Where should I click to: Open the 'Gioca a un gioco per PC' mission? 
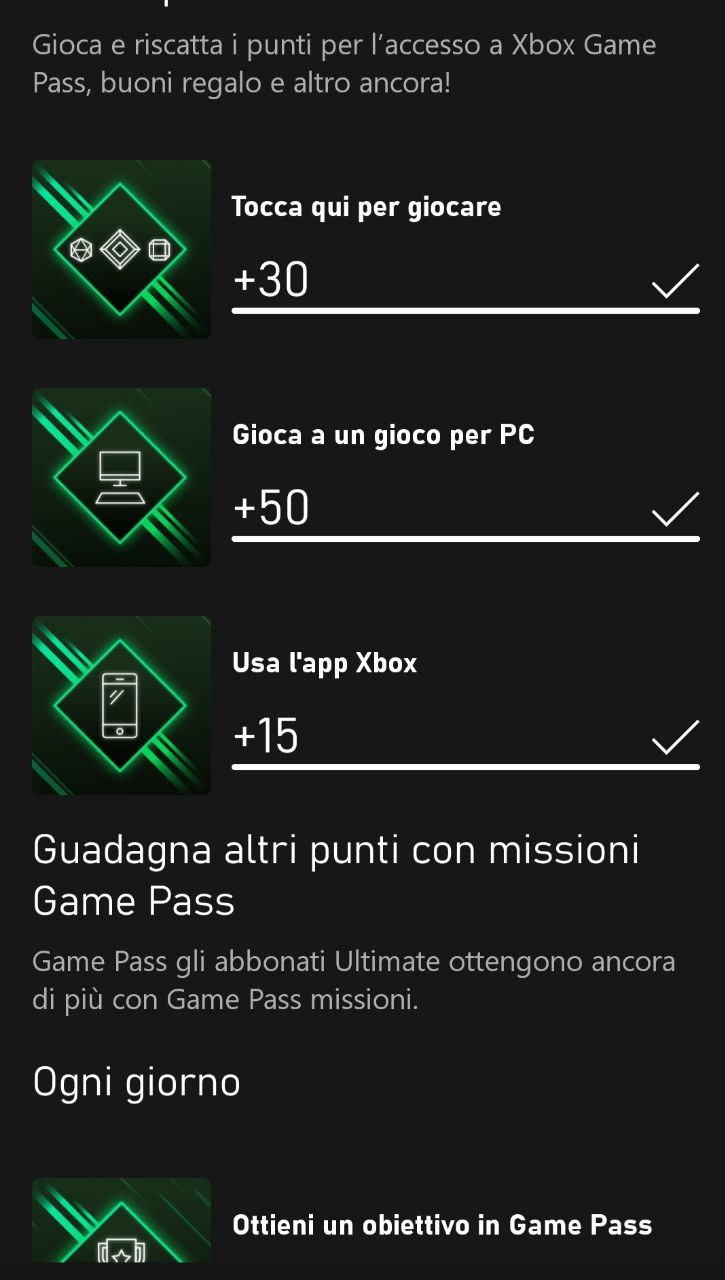[x=365, y=478]
